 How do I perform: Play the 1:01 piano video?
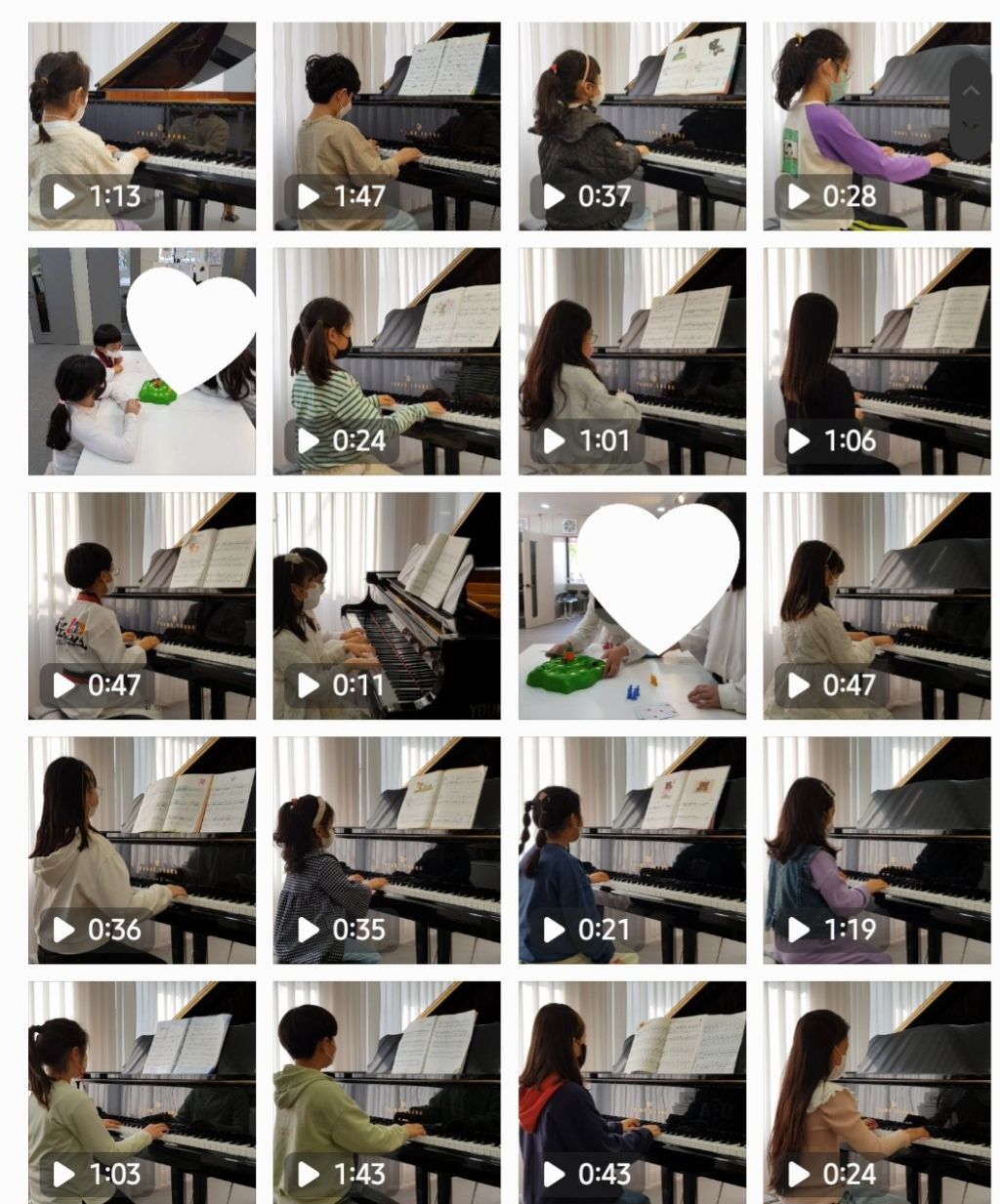coord(632,361)
